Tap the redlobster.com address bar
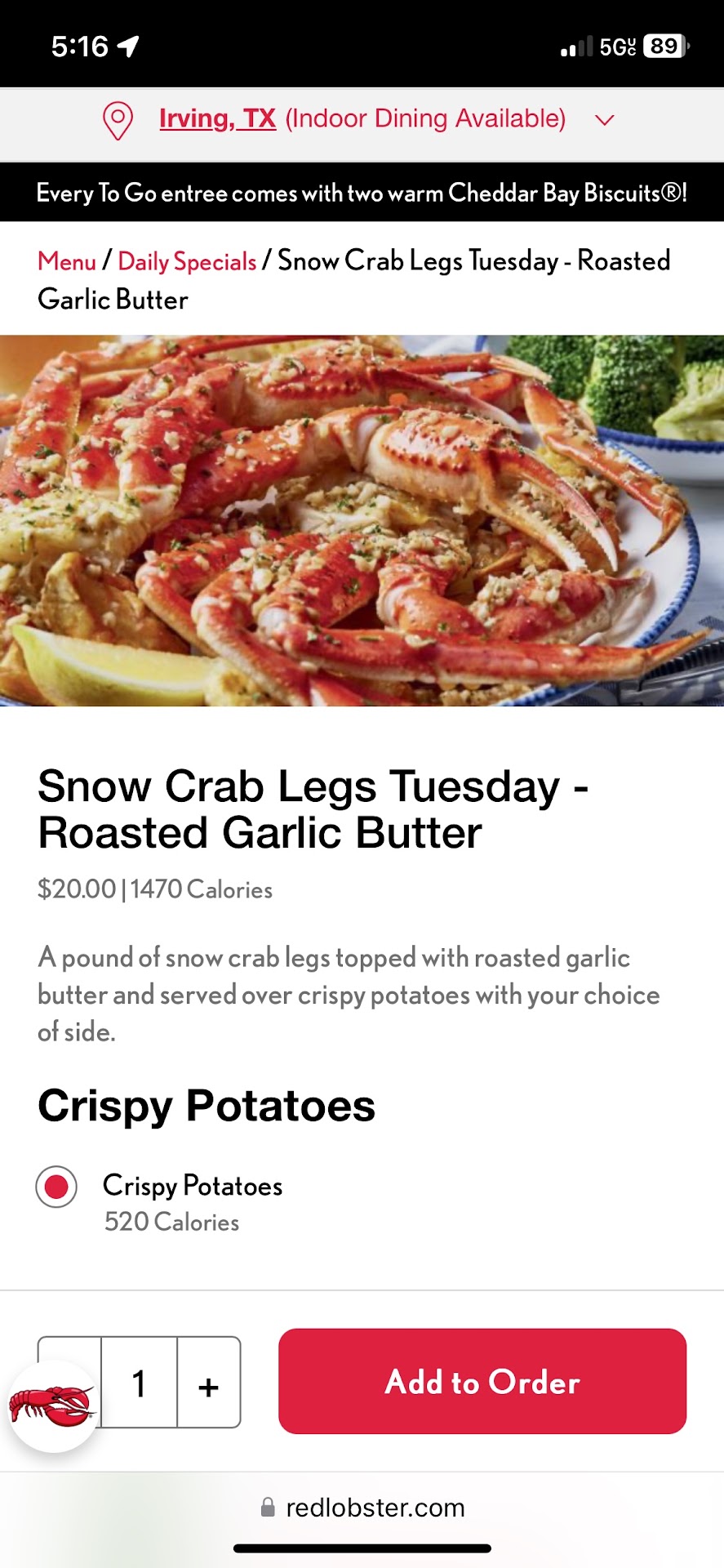This screenshot has height=1568, width=724. (x=362, y=1508)
